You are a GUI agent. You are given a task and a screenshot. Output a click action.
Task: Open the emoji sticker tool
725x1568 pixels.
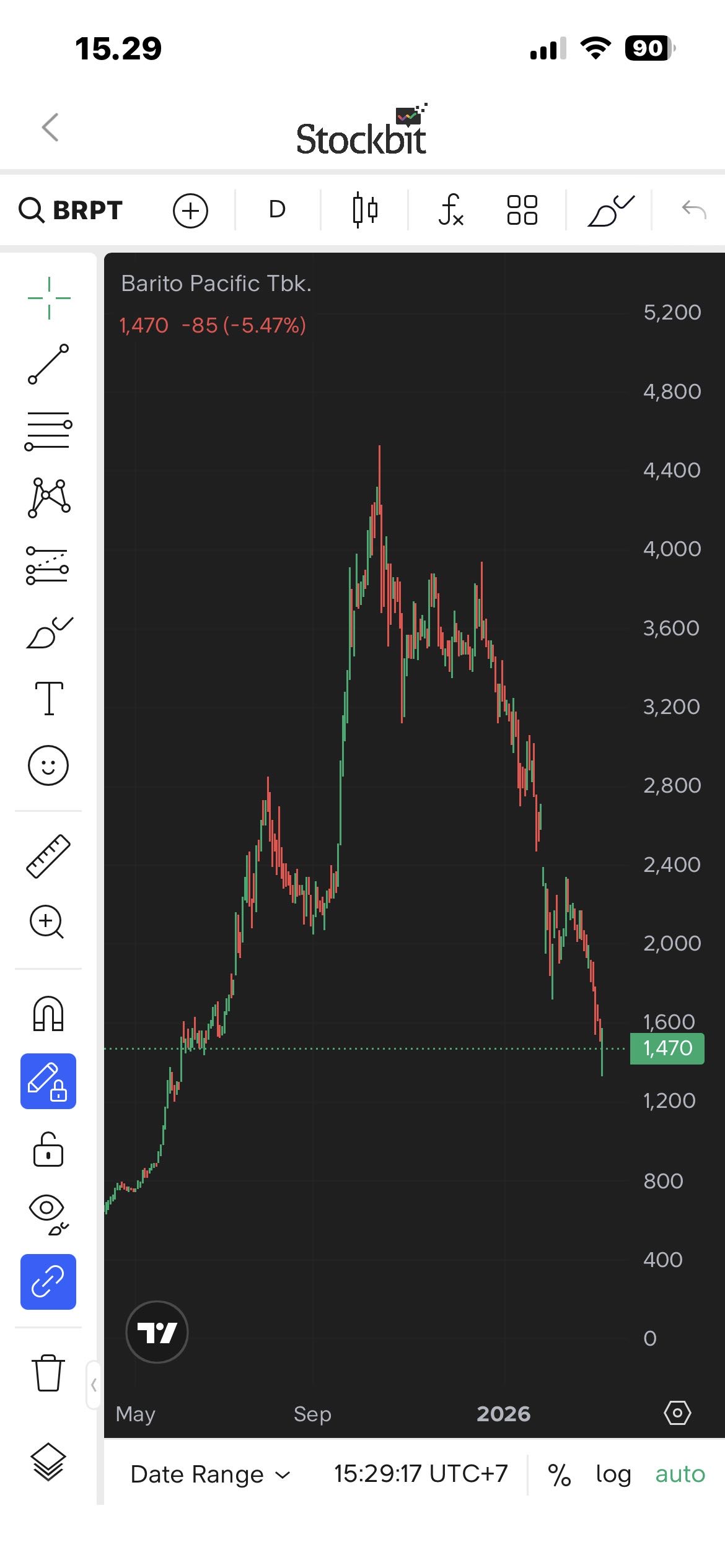coord(48,765)
